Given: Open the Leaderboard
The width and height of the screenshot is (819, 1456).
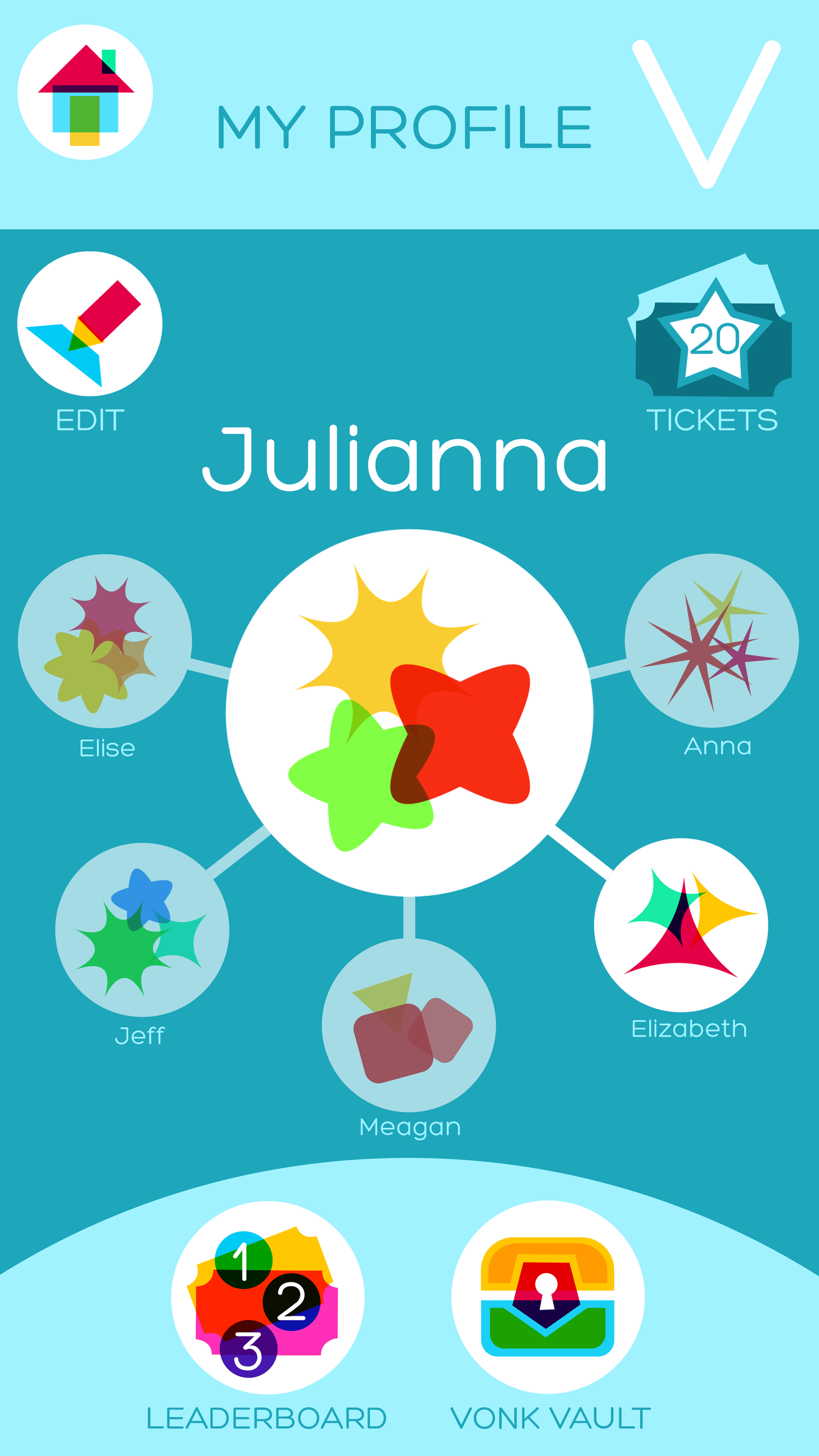Looking at the screenshot, I should coord(268,1298).
